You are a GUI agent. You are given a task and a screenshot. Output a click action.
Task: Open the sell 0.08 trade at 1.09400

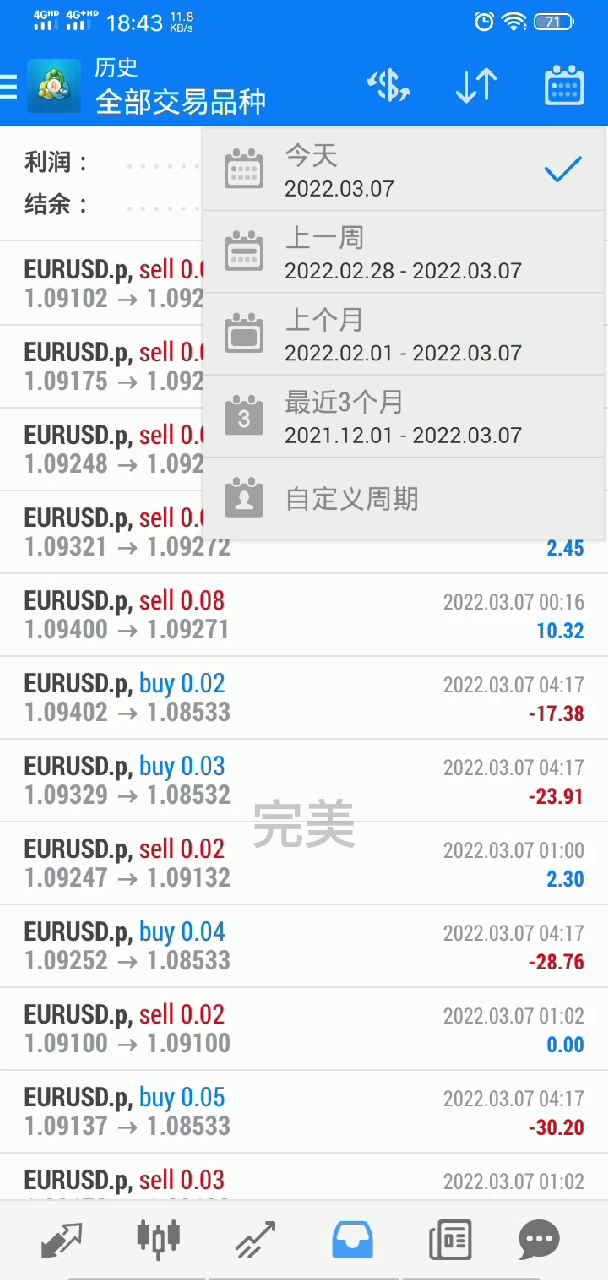coord(304,615)
